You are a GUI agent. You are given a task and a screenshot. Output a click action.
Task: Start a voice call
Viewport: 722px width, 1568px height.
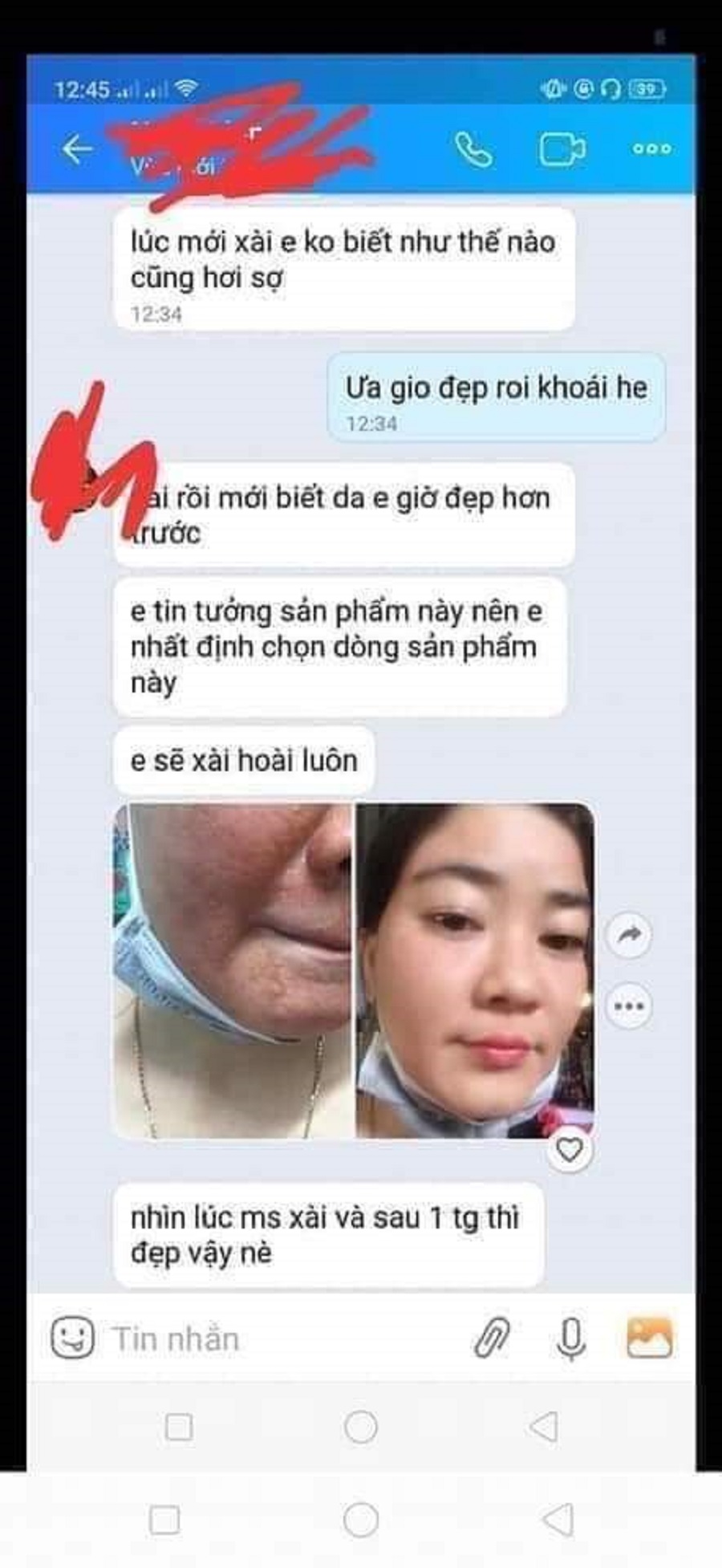pos(473,149)
